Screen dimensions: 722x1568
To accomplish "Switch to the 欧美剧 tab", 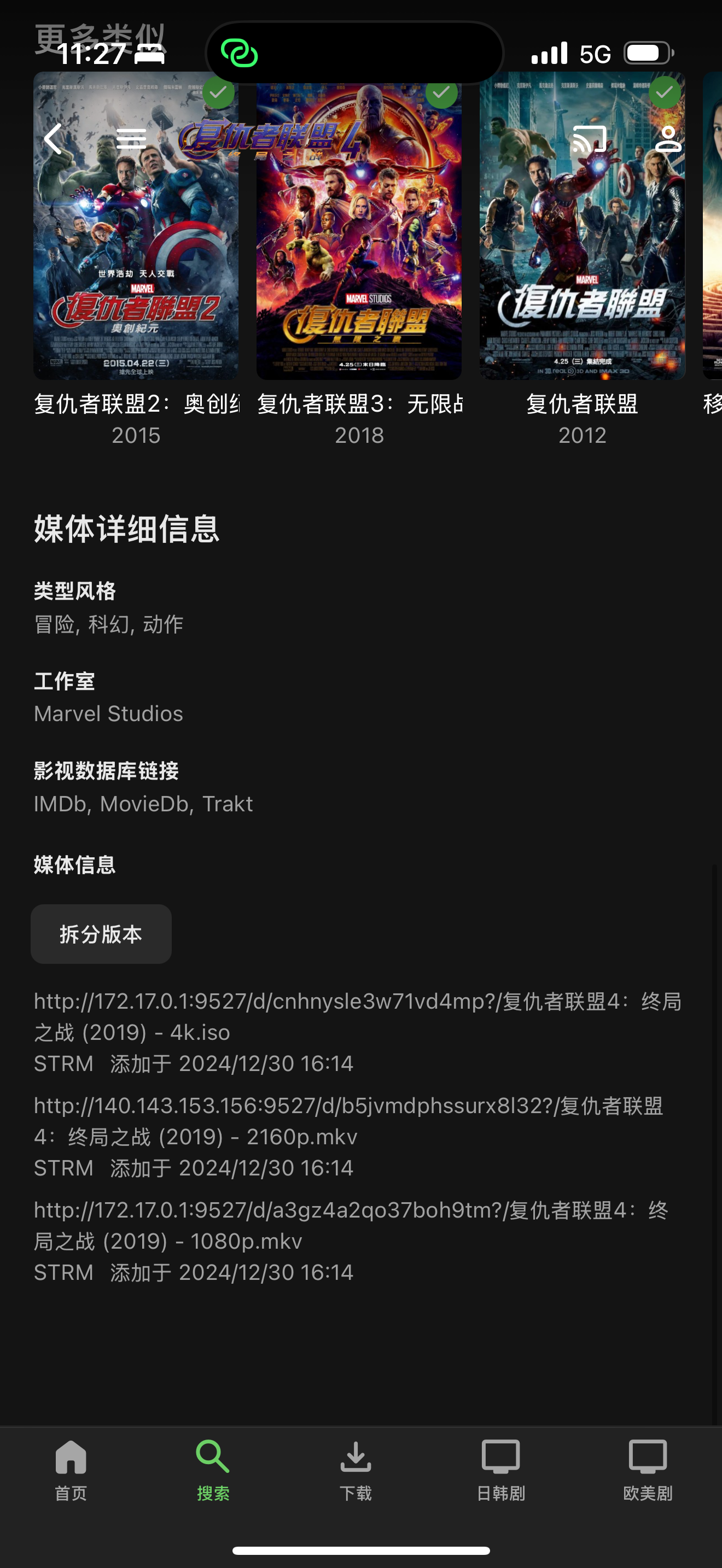I will [x=647, y=1470].
